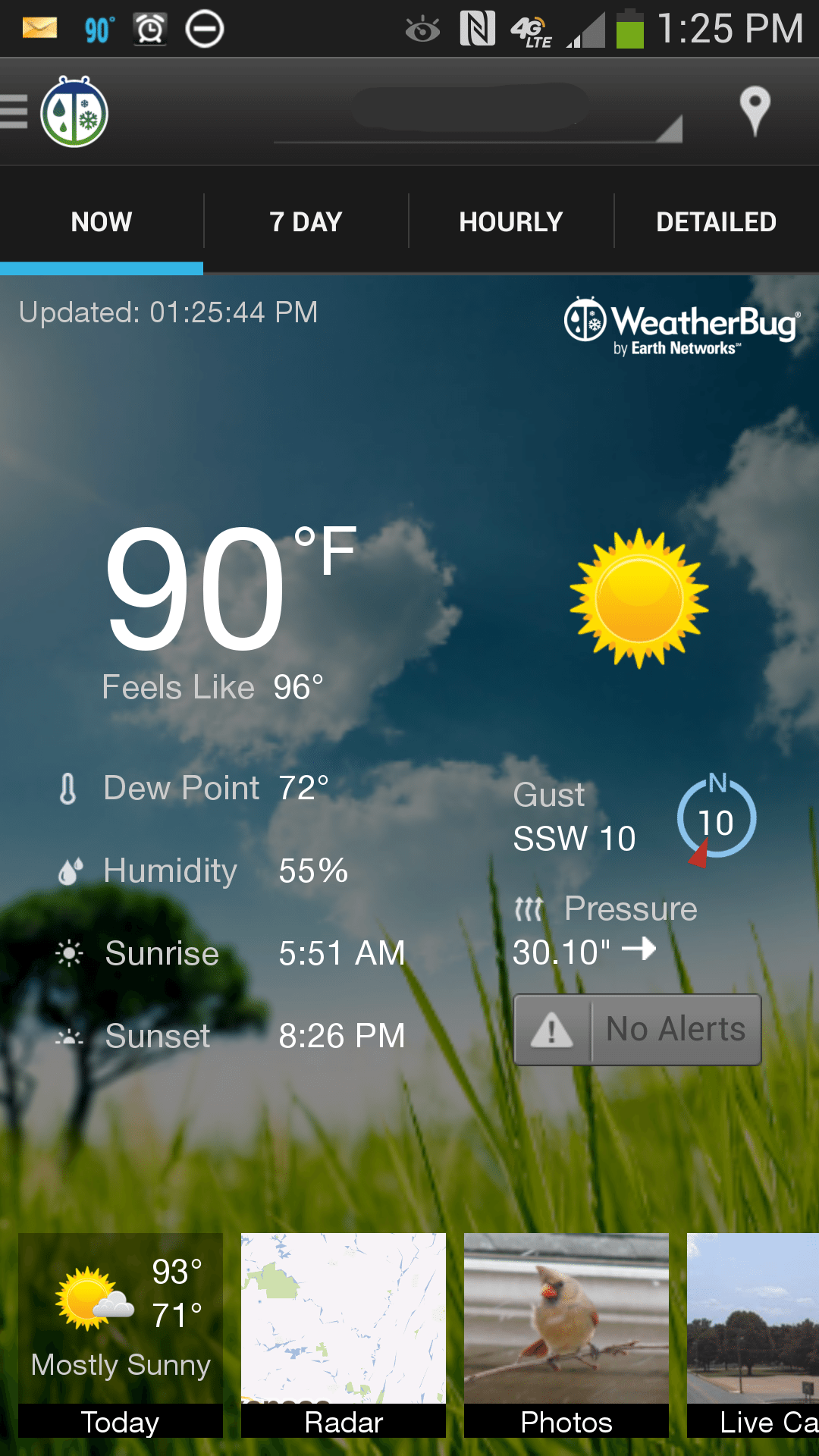Open the hamburger menu drawer
This screenshot has height=1456, width=819.
click(14, 112)
